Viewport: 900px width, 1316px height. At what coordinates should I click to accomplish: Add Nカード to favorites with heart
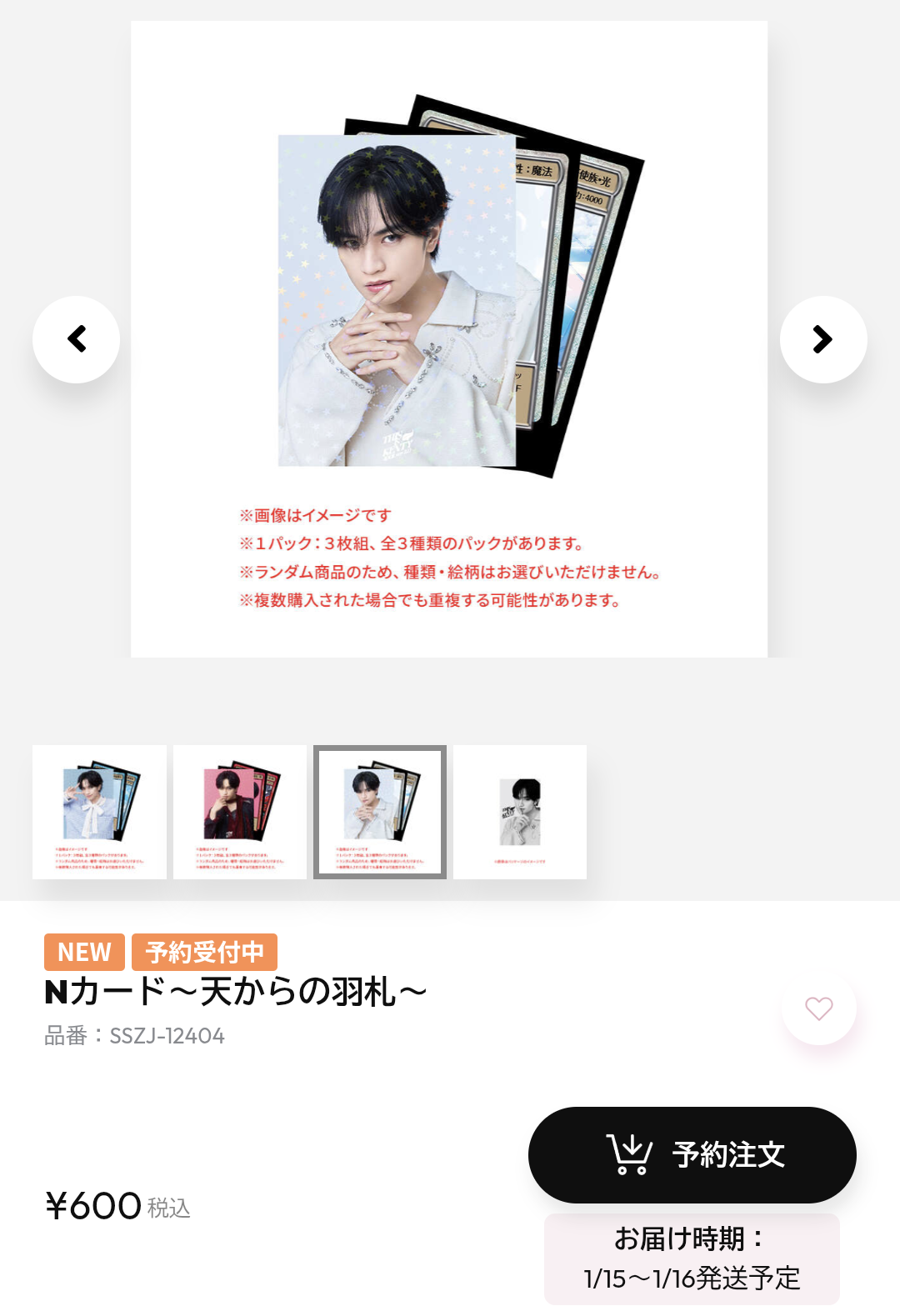pyautogui.click(x=818, y=1008)
